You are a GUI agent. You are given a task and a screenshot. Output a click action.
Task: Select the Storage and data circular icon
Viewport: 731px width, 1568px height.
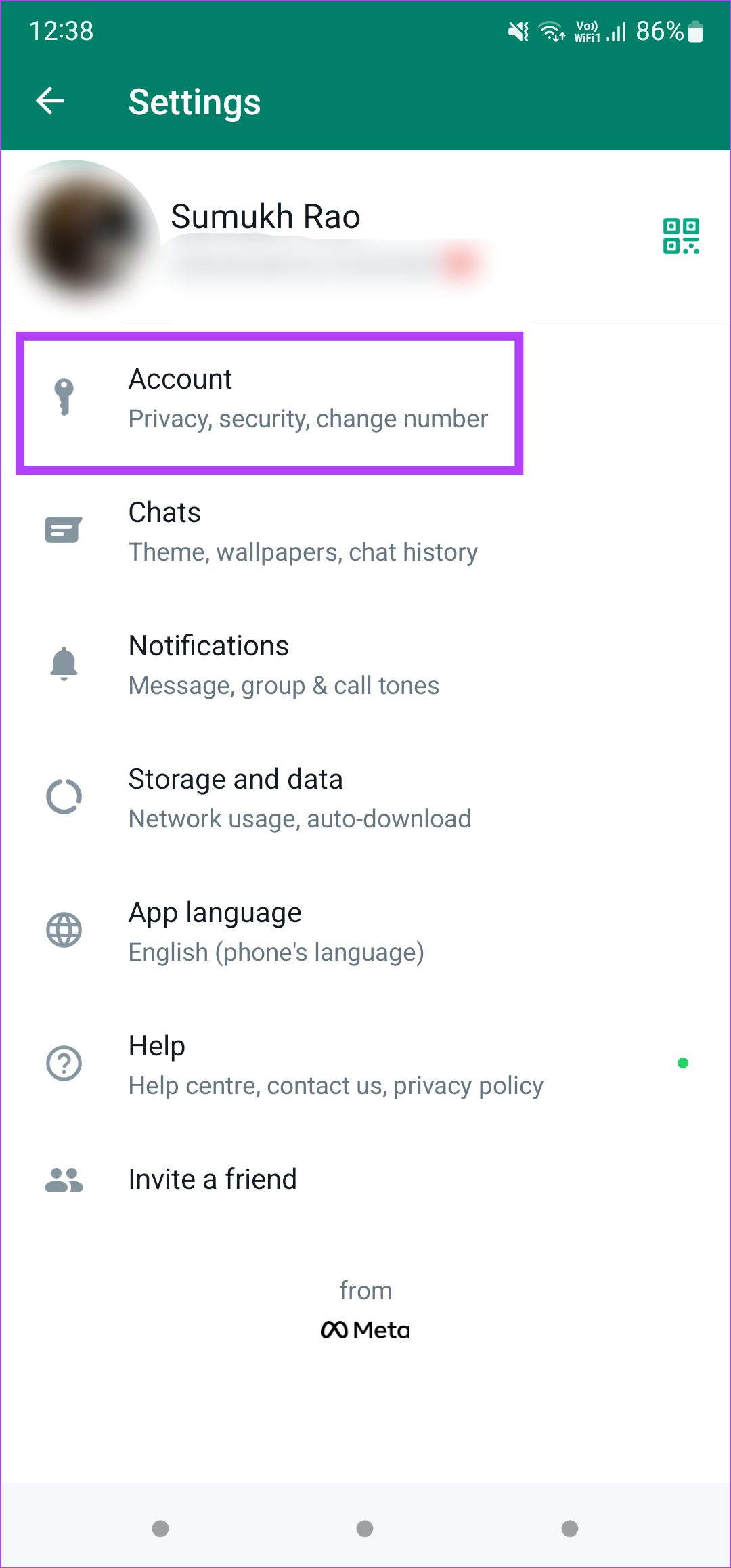pos(63,797)
